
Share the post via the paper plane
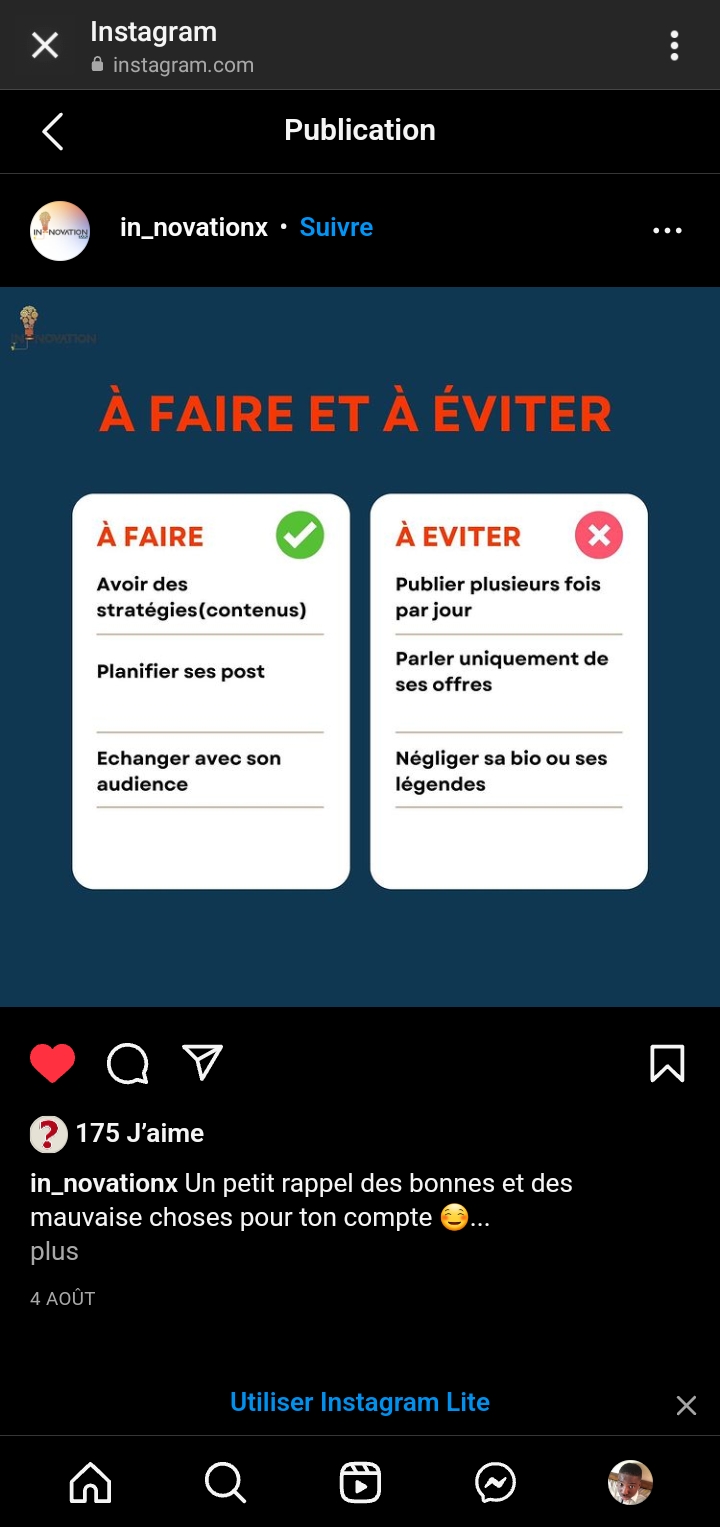202,1063
